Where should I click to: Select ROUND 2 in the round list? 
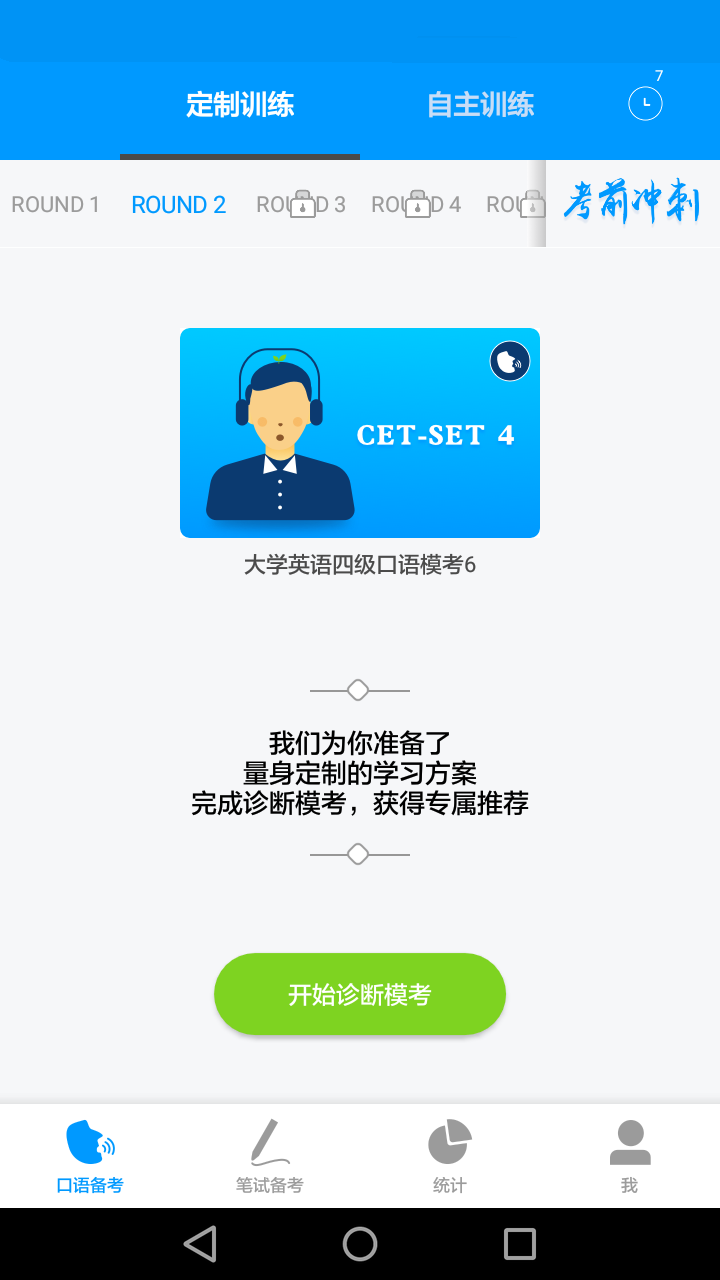[178, 204]
